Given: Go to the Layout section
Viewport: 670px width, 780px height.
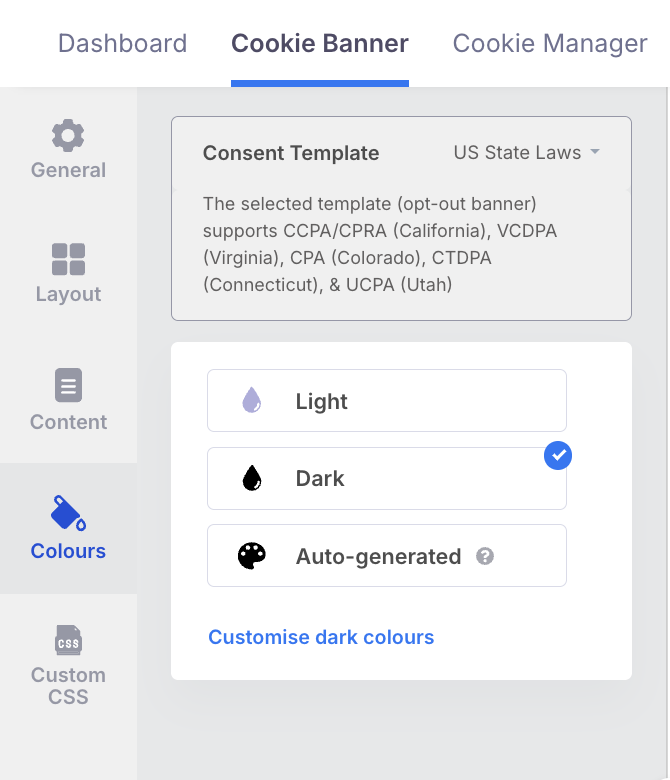Looking at the screenshot, I should [x=68, y=273].
